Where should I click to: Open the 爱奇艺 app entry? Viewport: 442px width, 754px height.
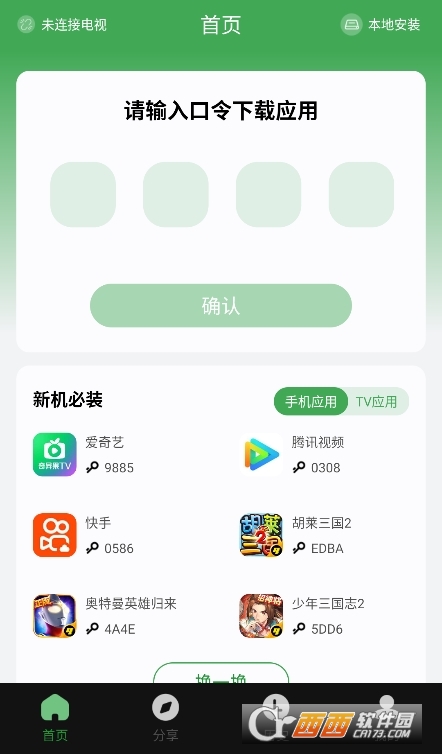click(x=84, y=454)
